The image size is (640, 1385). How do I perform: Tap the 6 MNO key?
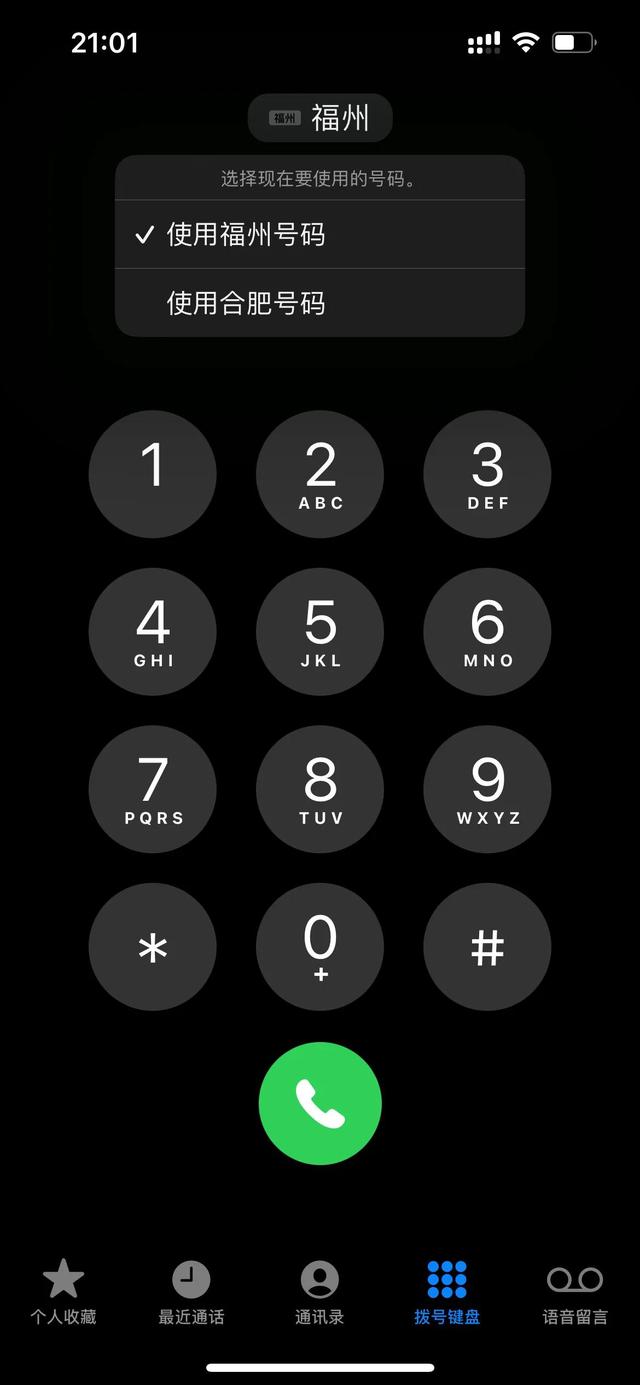(x=487, y=631)
